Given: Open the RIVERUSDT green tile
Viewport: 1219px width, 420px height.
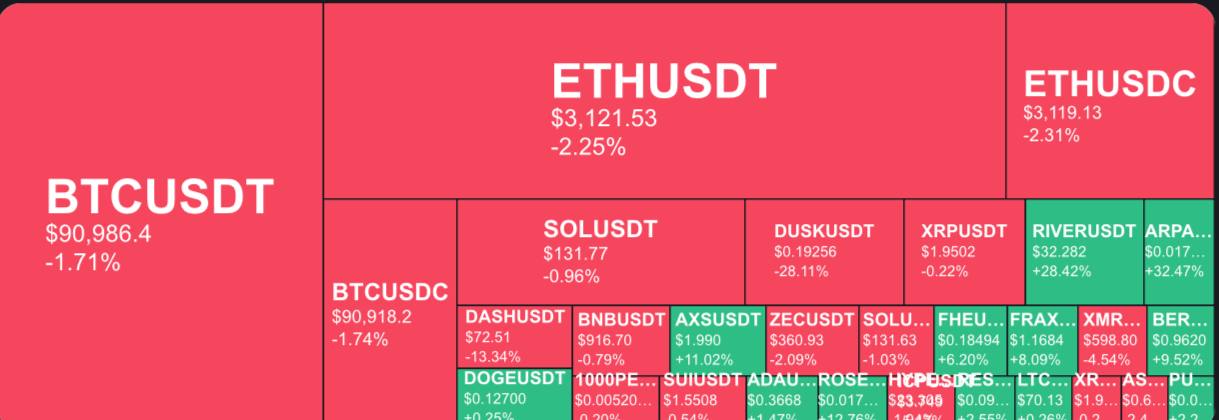Looking at the screenshot, I should 1083,252.
